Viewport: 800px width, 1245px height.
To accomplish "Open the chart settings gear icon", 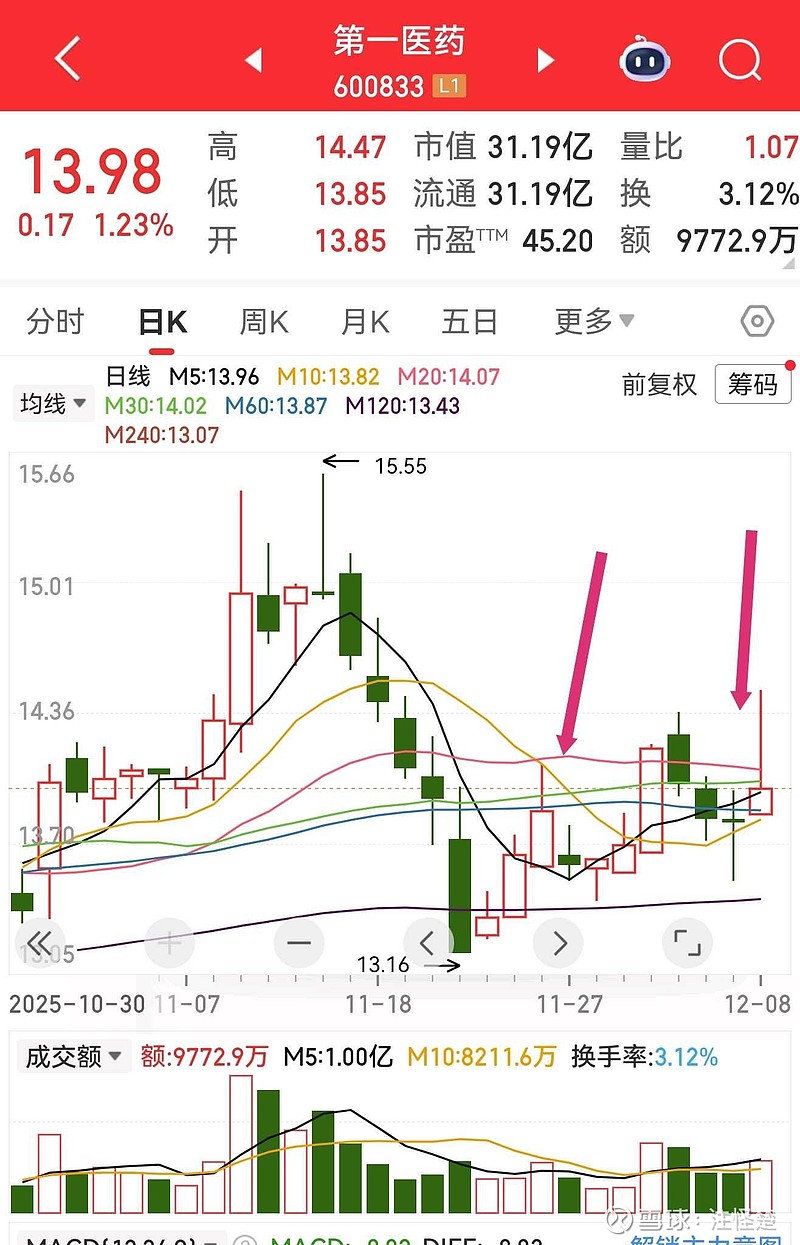I will 755,320.
